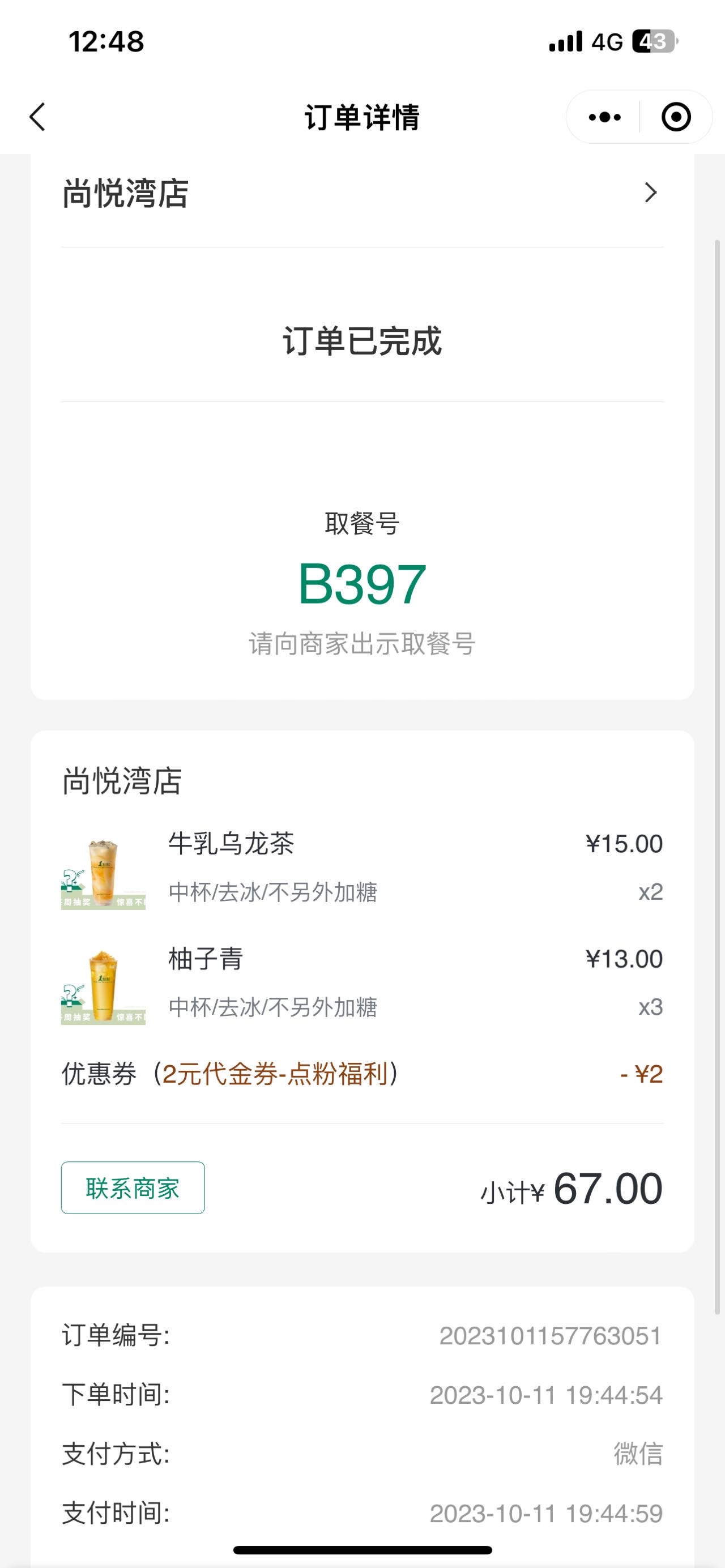Viewport: 725px width, 1568px height.
Task: Open the 尚悦湾店 store page row
Action: click(x=362, y=194)
